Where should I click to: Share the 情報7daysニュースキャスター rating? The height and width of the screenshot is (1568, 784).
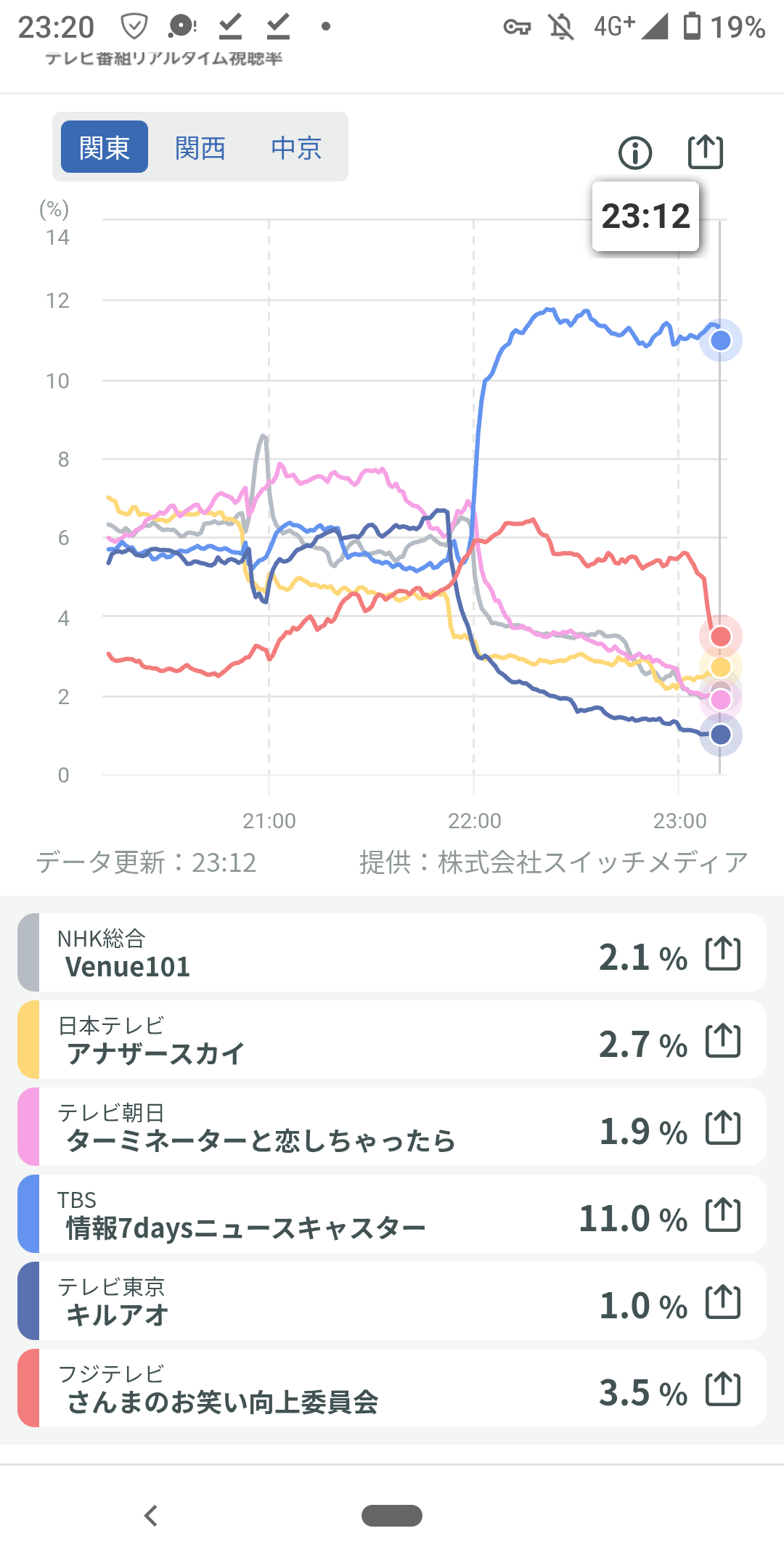point(723,1215)
